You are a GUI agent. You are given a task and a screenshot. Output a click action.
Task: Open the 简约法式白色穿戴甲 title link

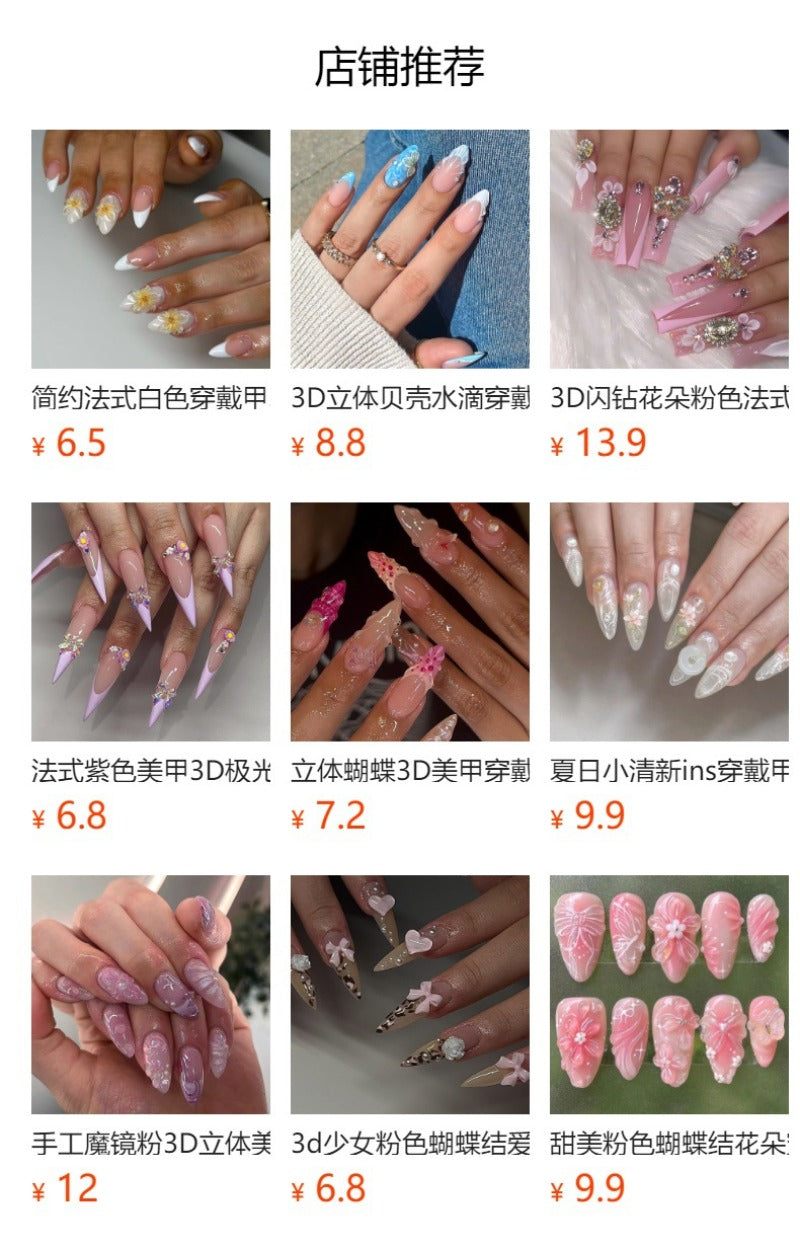148,398
